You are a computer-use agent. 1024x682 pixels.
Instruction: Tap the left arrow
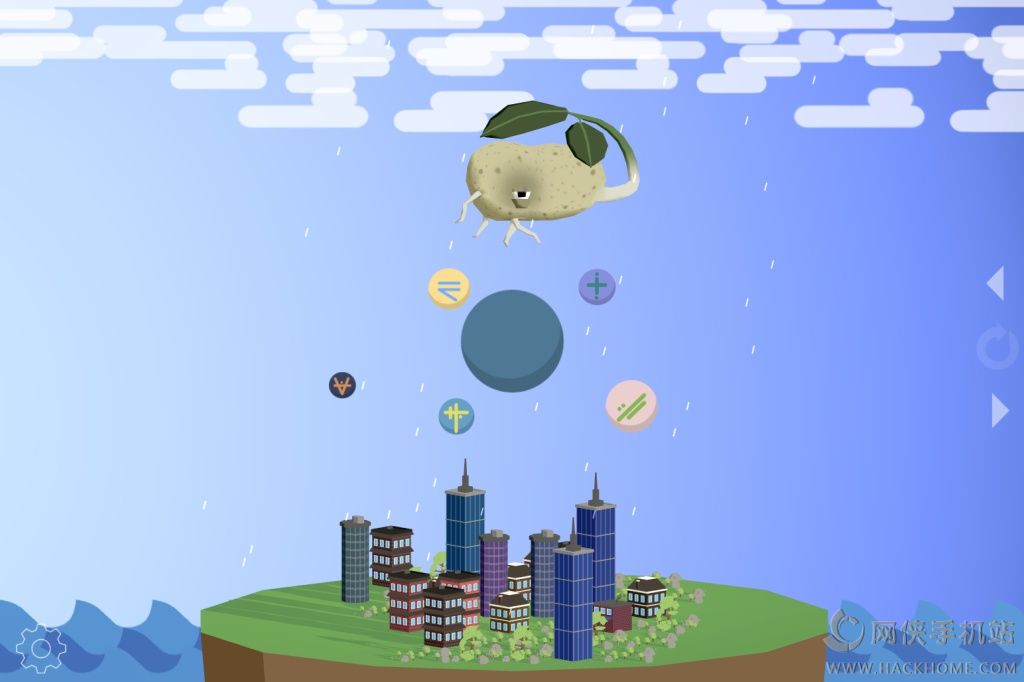[995, 283]
